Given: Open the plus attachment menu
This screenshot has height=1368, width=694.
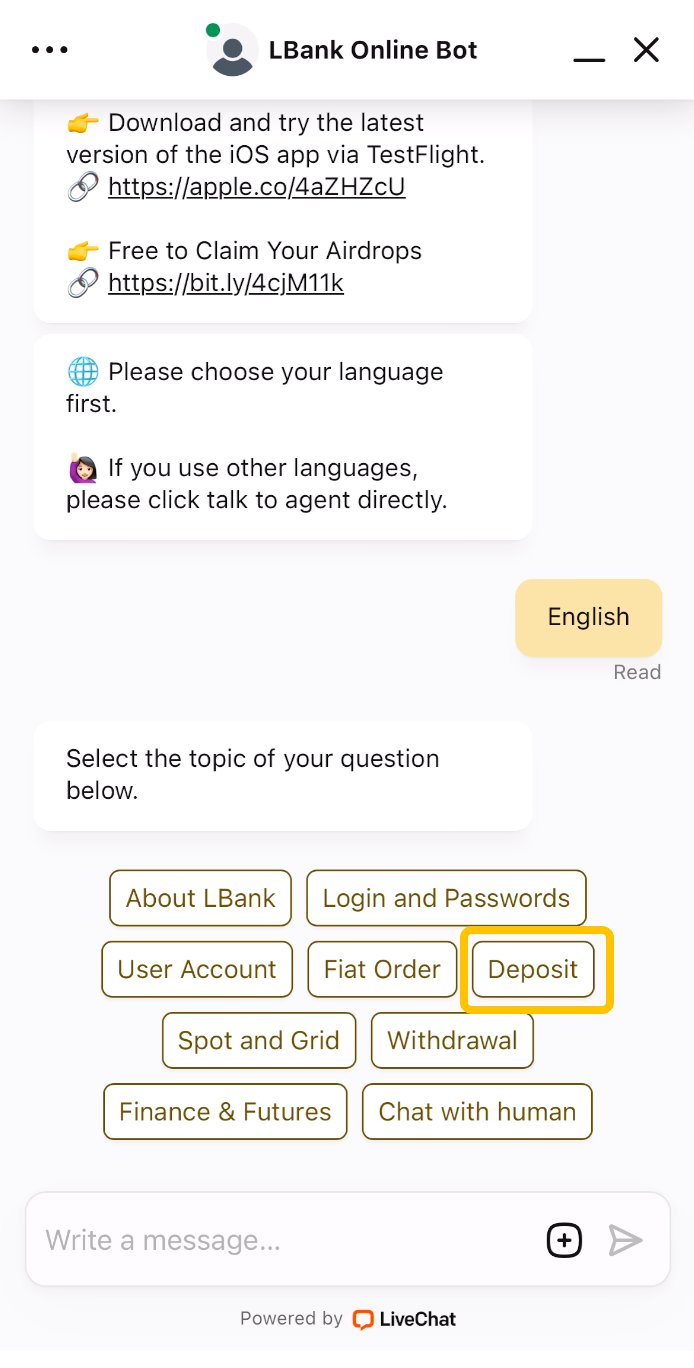Looking at the screenshot, I should click(x=564, y=1240).
